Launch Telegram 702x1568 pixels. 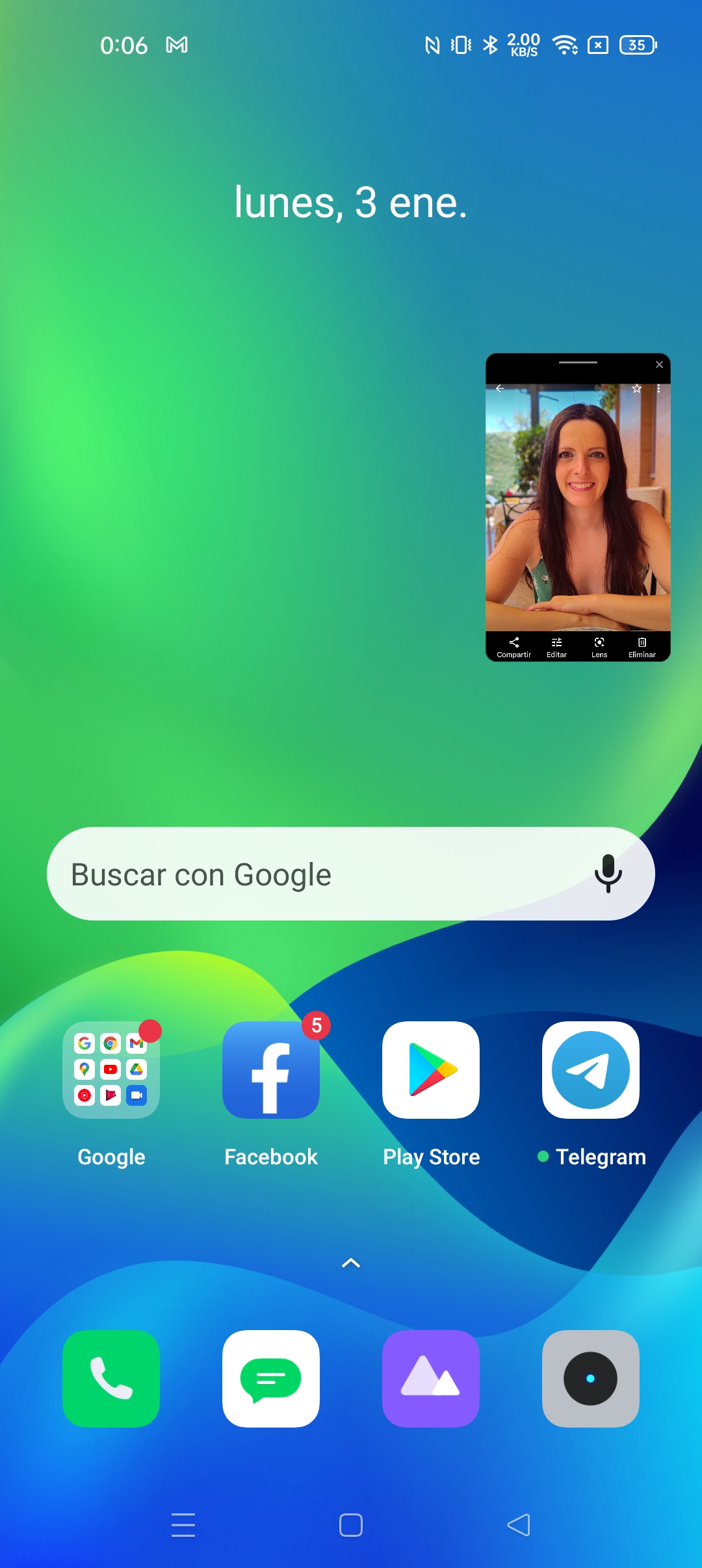point(591,1070)
